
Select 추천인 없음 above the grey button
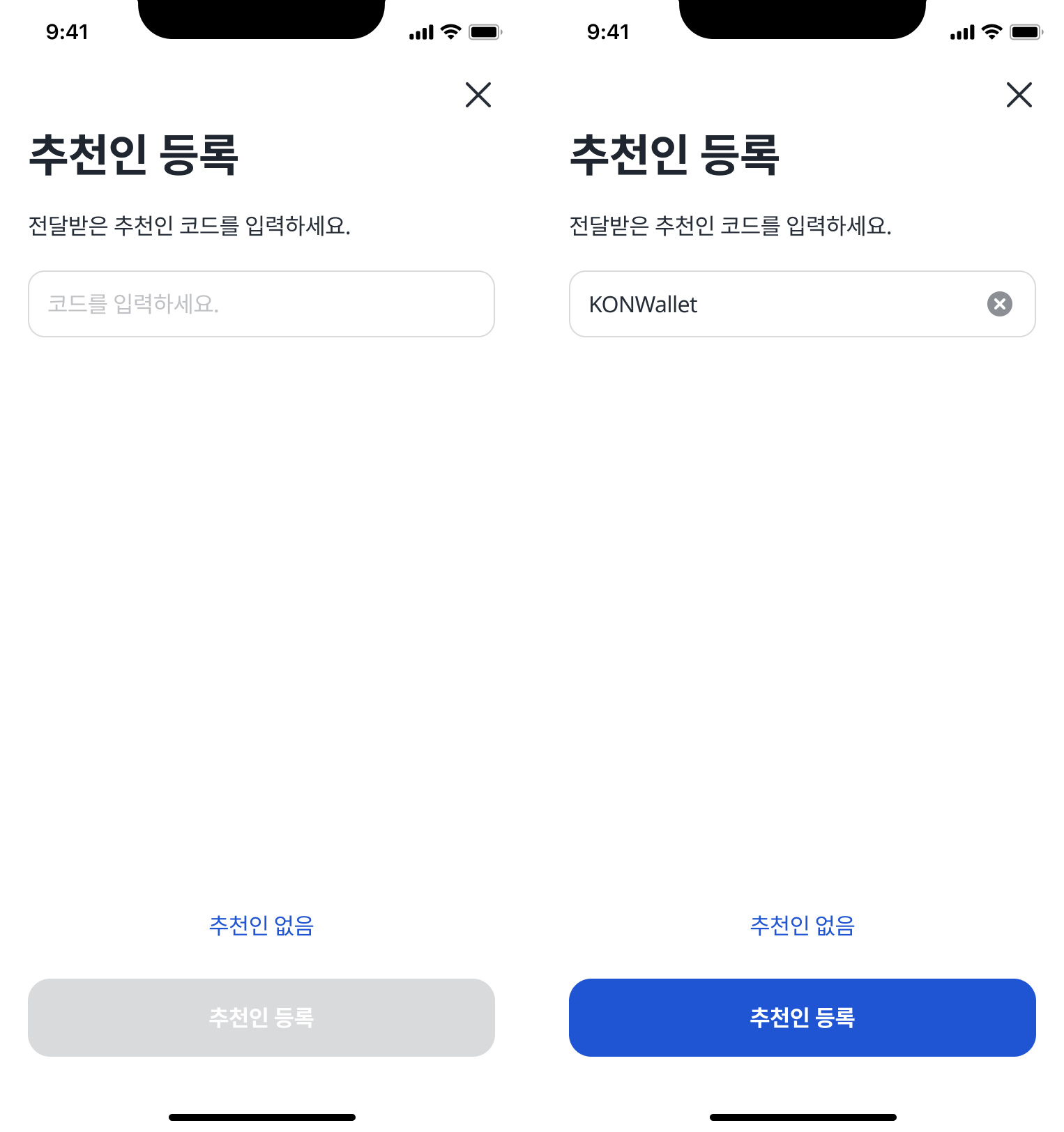point(261,925)
